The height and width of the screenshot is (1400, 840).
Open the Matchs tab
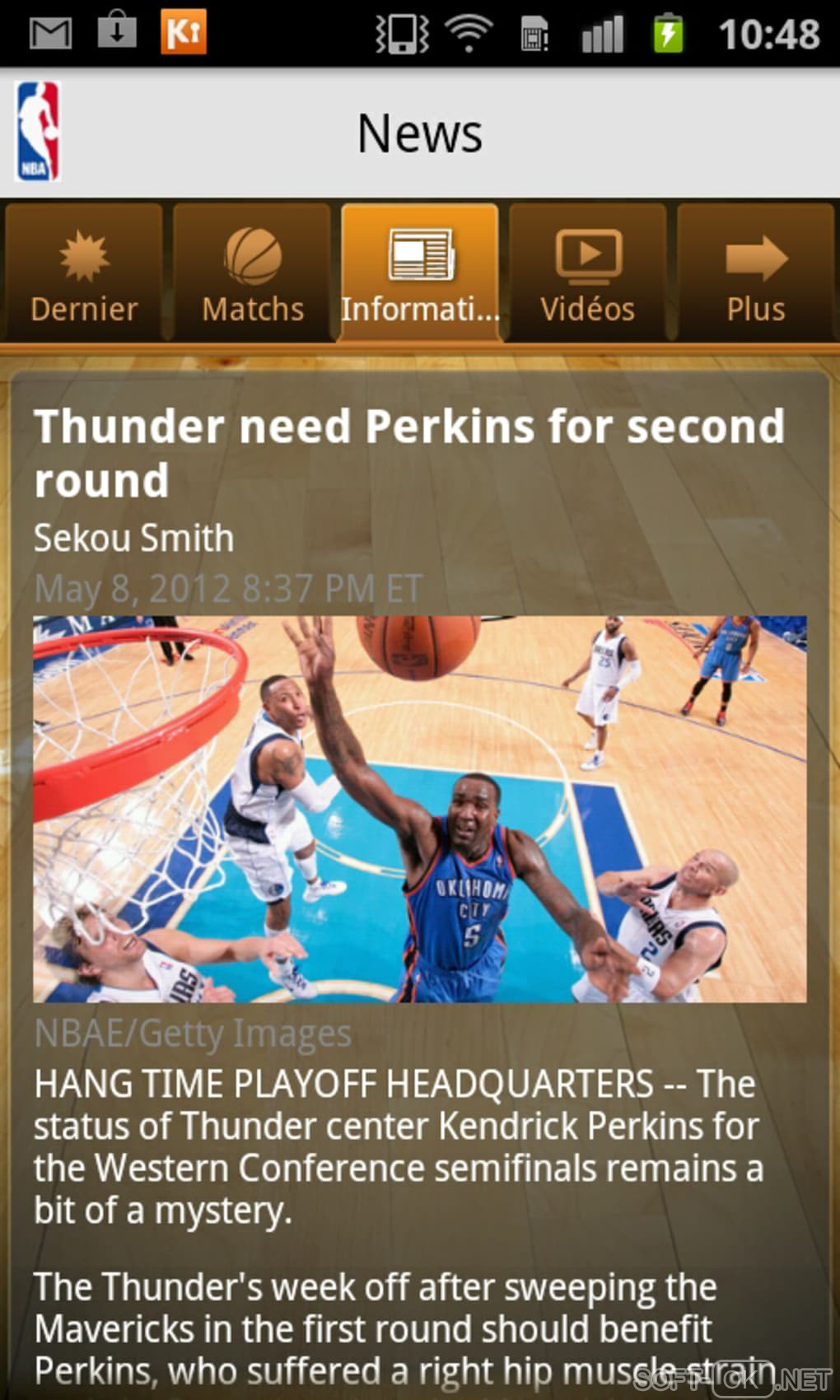pyautogui.click(x=252, y=273)
